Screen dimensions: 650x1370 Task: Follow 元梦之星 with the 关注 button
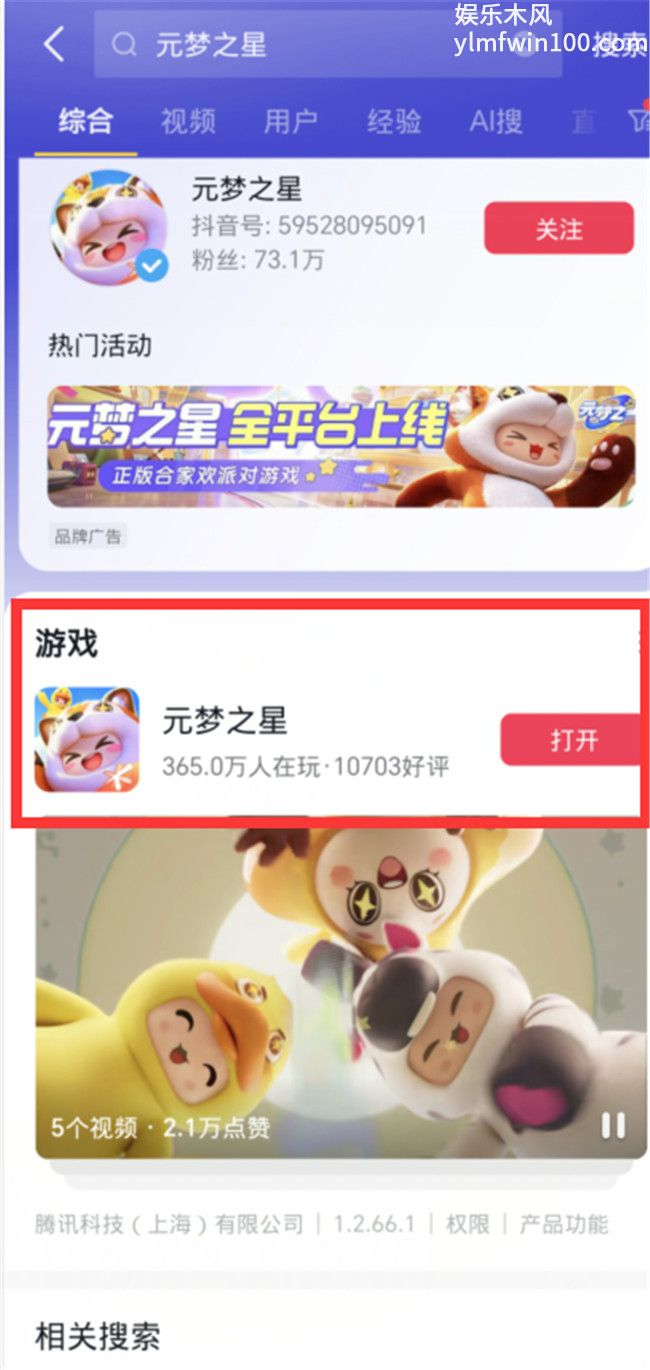[559, 228]
